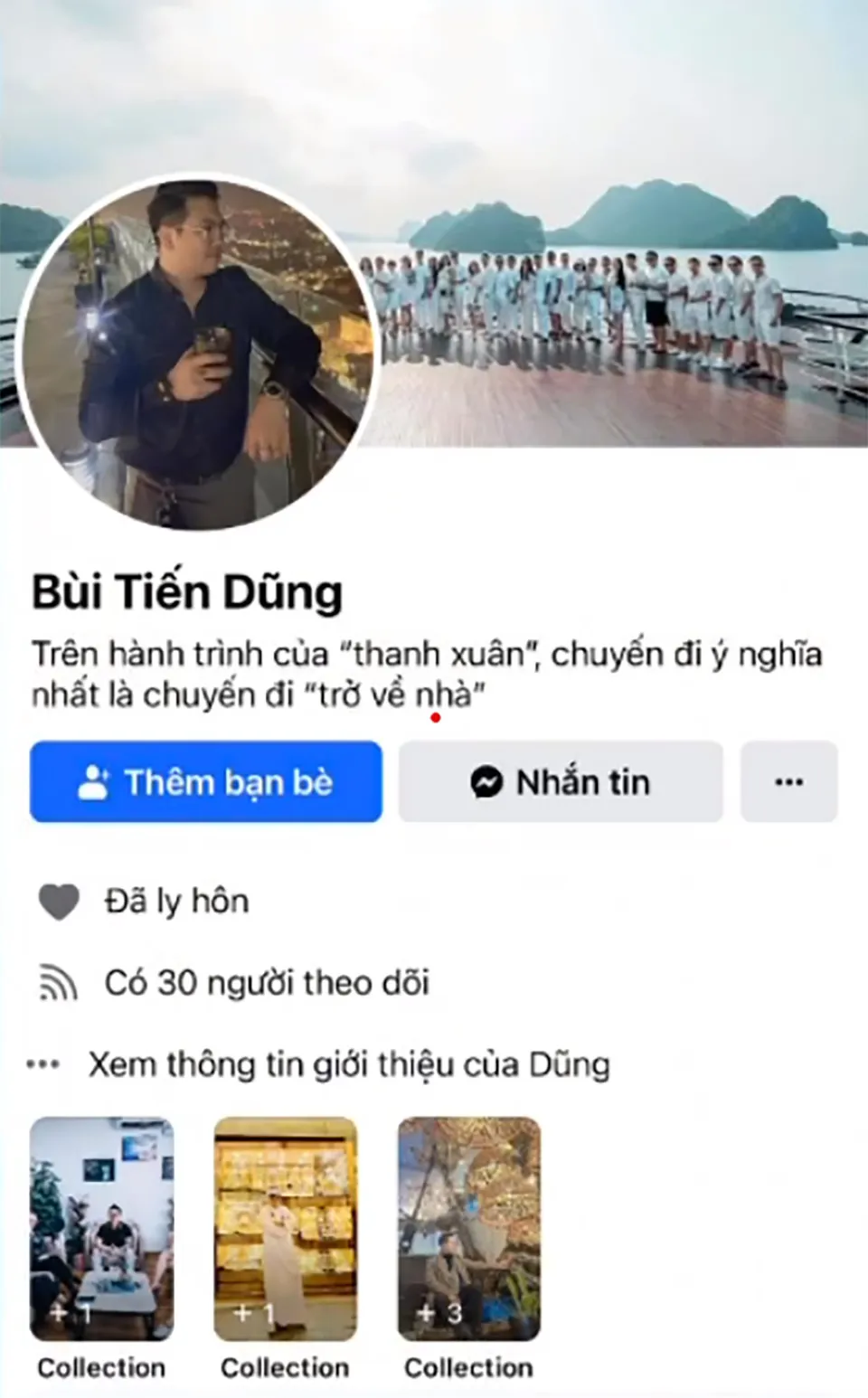
Task: Open Xem thông tin giới thiệu của Dũng
Action: point(348,1064)
